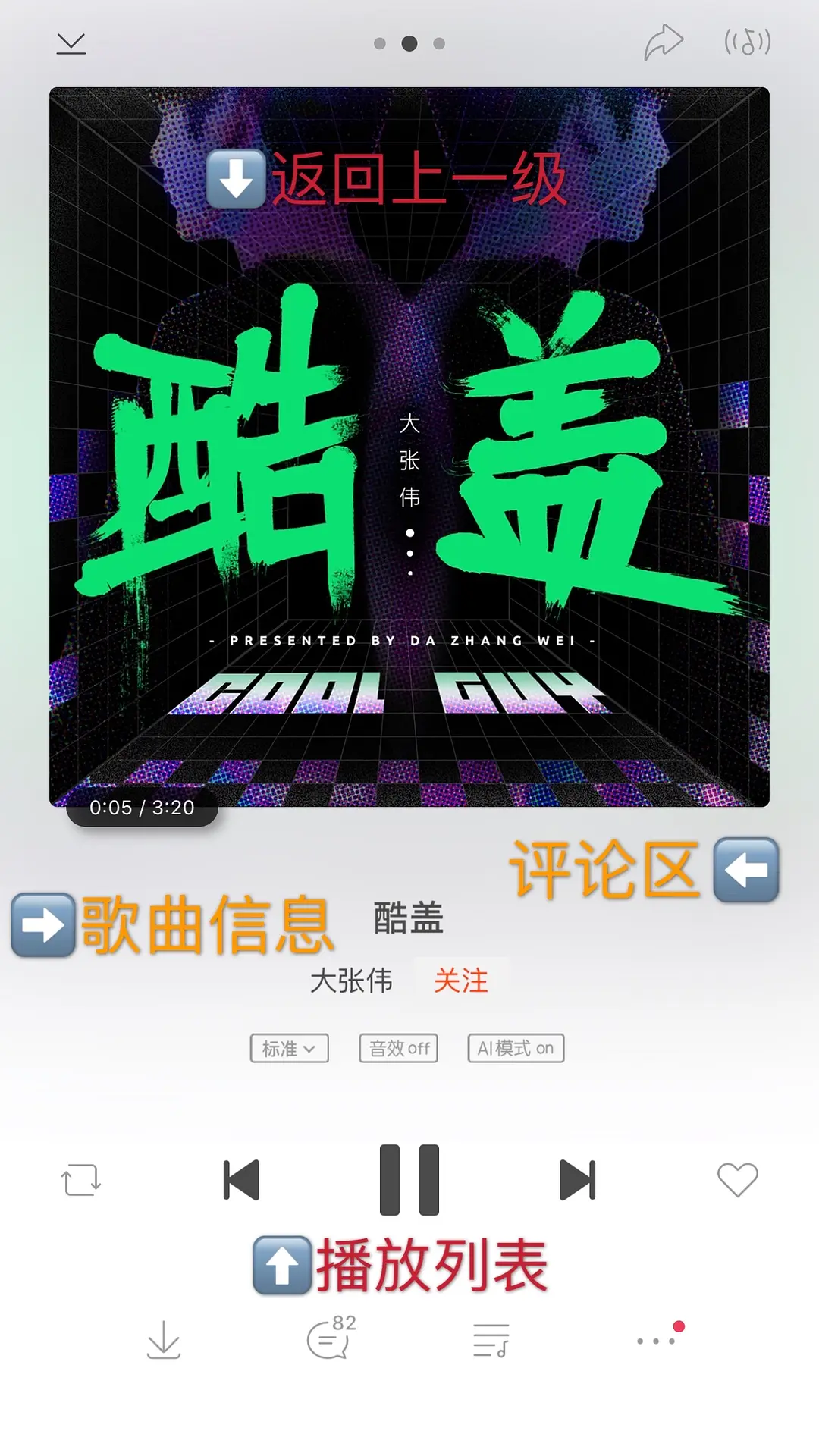This screenshot has width=819, height=1456.
Task: Open the 标准 quality dropdown
Action: (x=290, y=1048)
